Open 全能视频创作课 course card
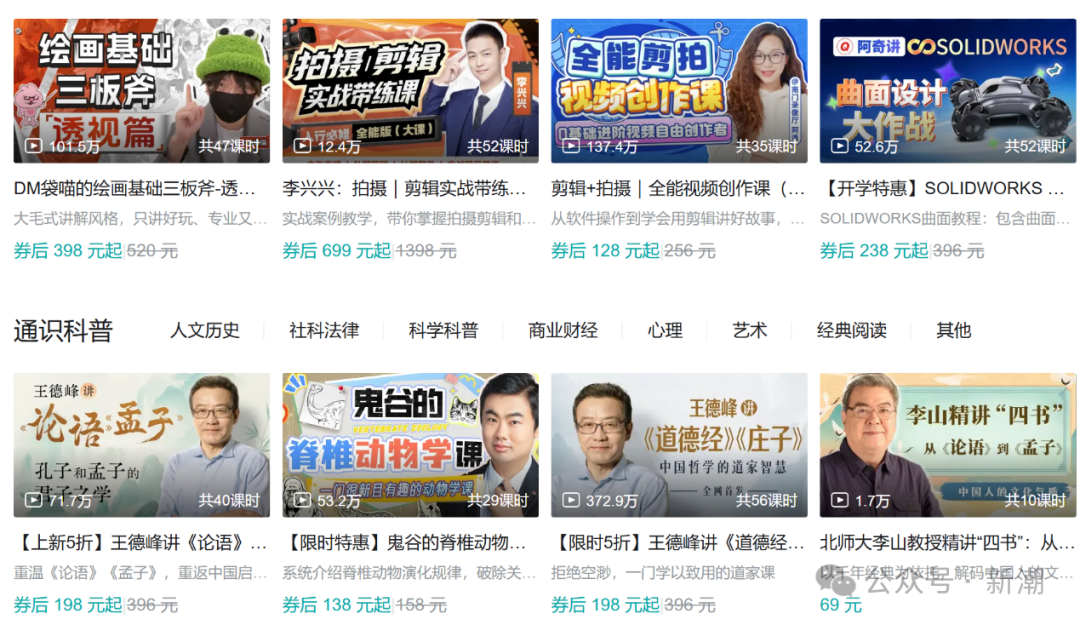This screenshot has width=1080, height=625. point(679,92)
